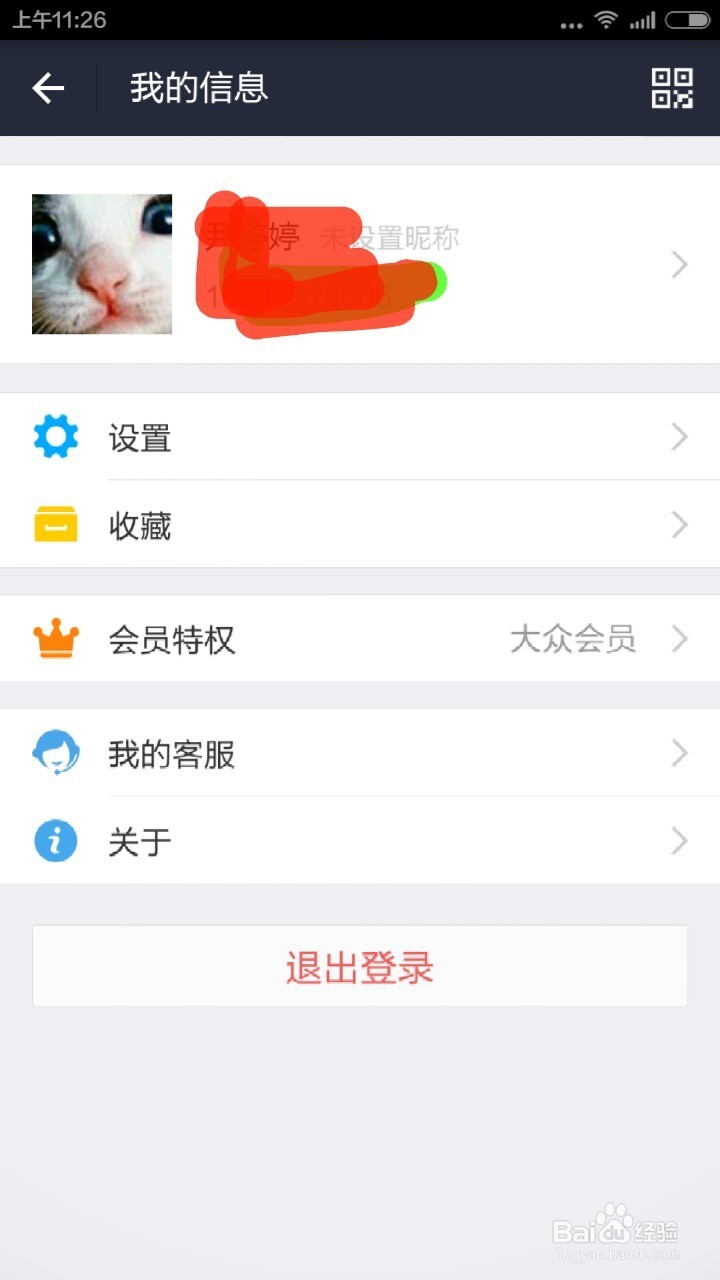The height and width of the screenshot is (1280, 720).
Task: Tap the cat avatar thumbnail
Action: (102, 263)
